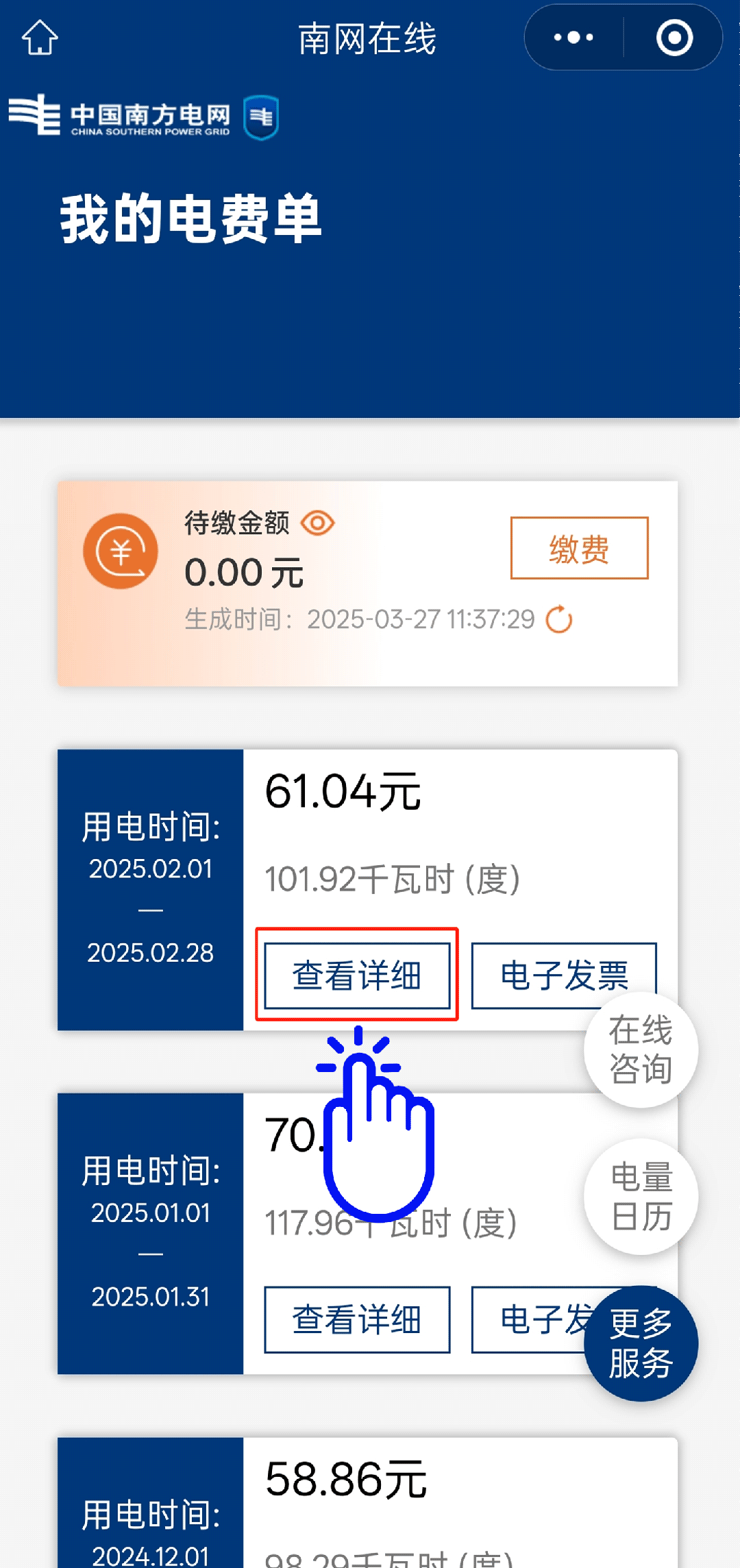Refresh the bill generation time
The height and width of the screenshot is (1568, 740).
[x=559, y=619]
